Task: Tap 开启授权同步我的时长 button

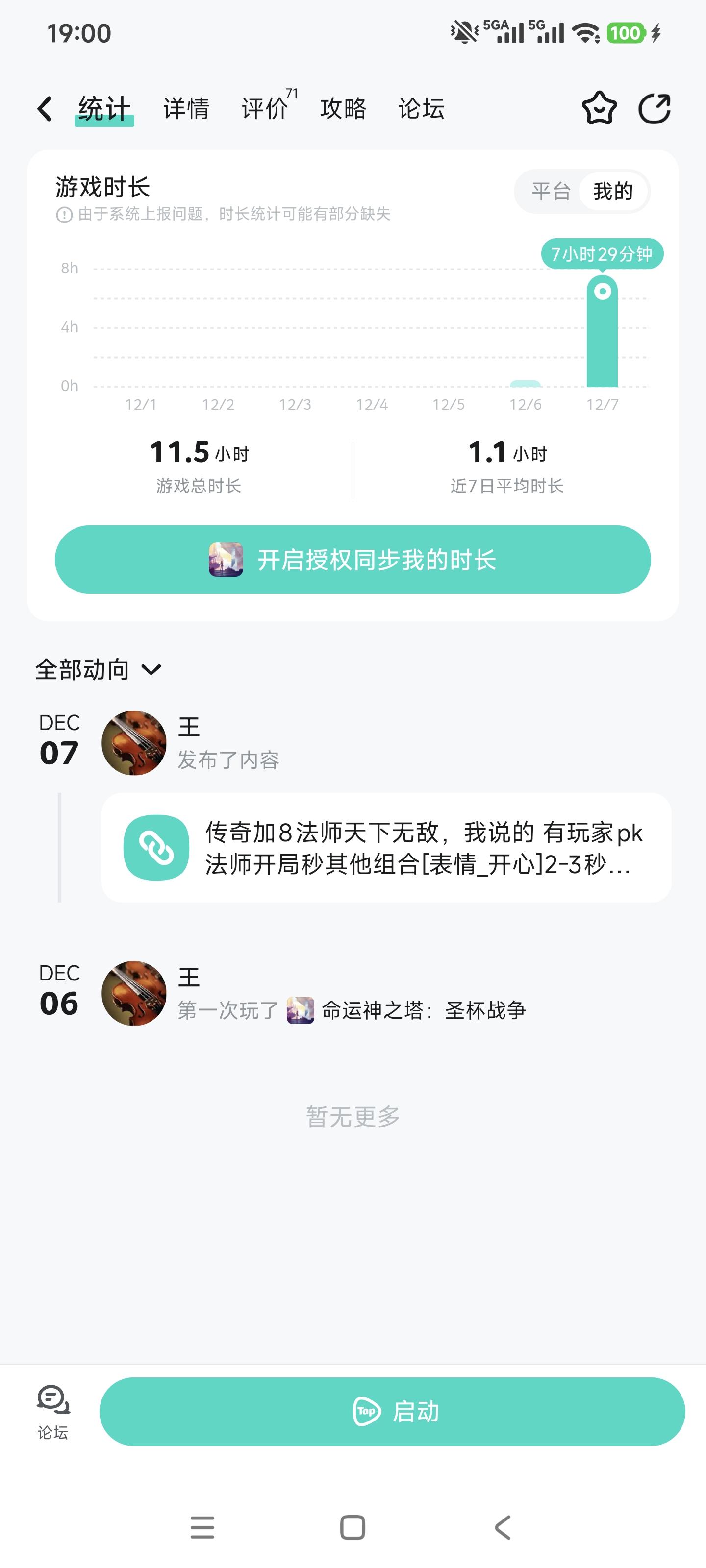Action: coord(353,560)
